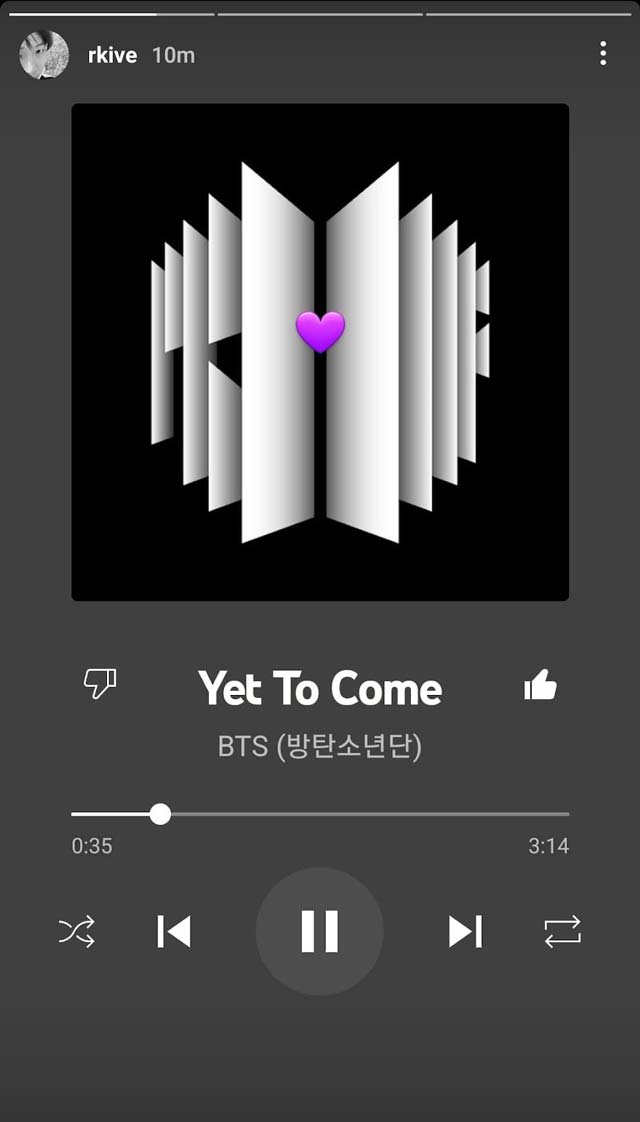Screen dimensions: 640x1122
Task: Open the story options three-dot menu
Action: click(x=603, y=54)
